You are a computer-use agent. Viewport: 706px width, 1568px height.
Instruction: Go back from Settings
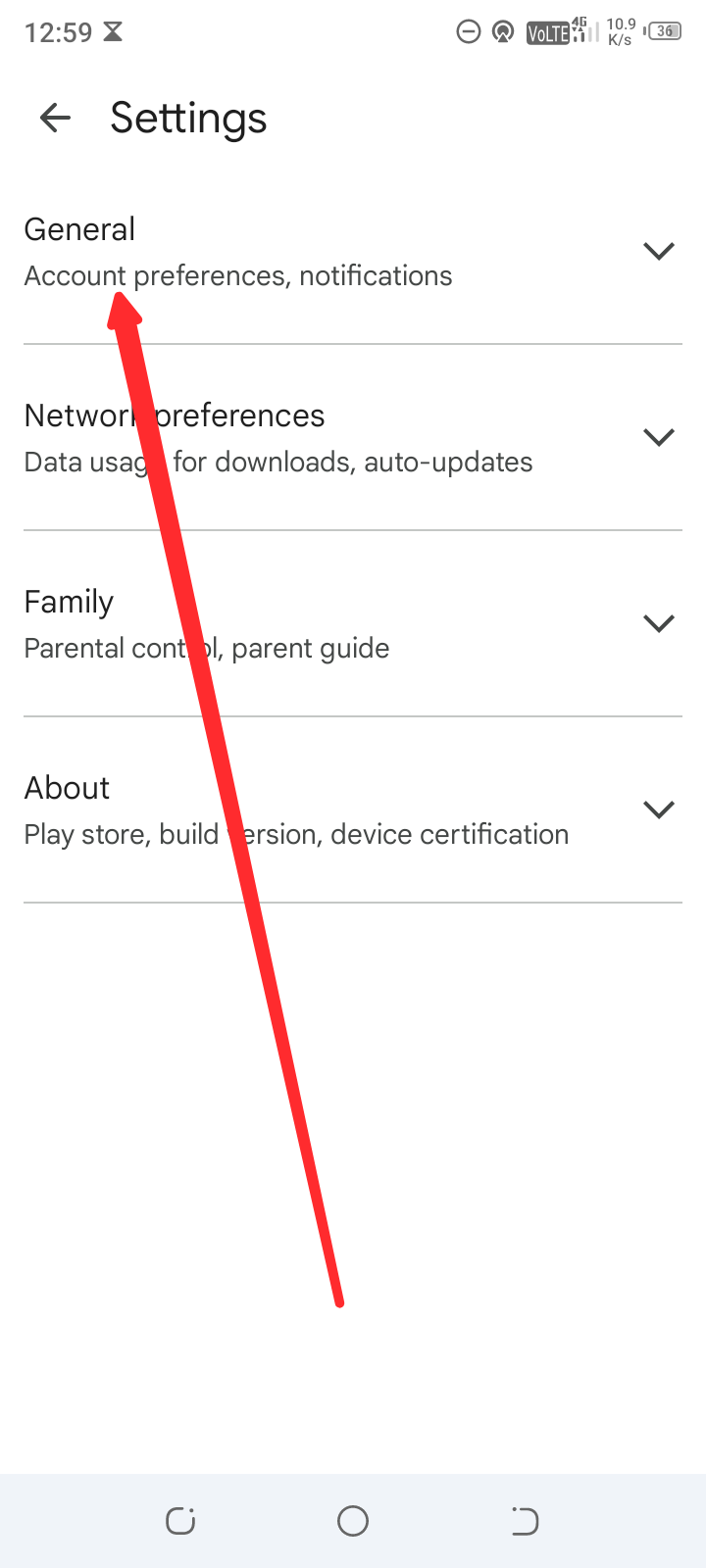pos(55,119)
